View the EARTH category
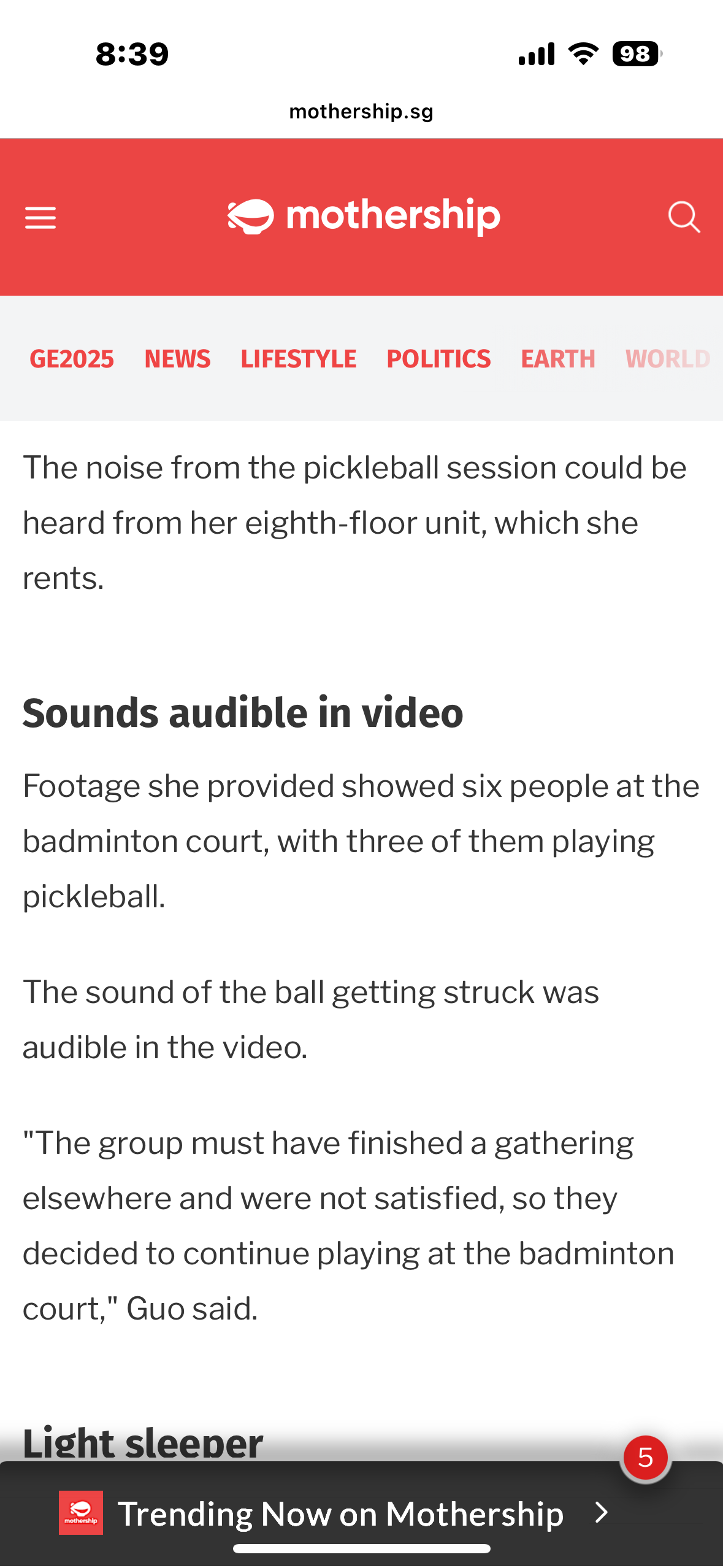The width and height of the screenshot is (723, 1568). (557, 359)
